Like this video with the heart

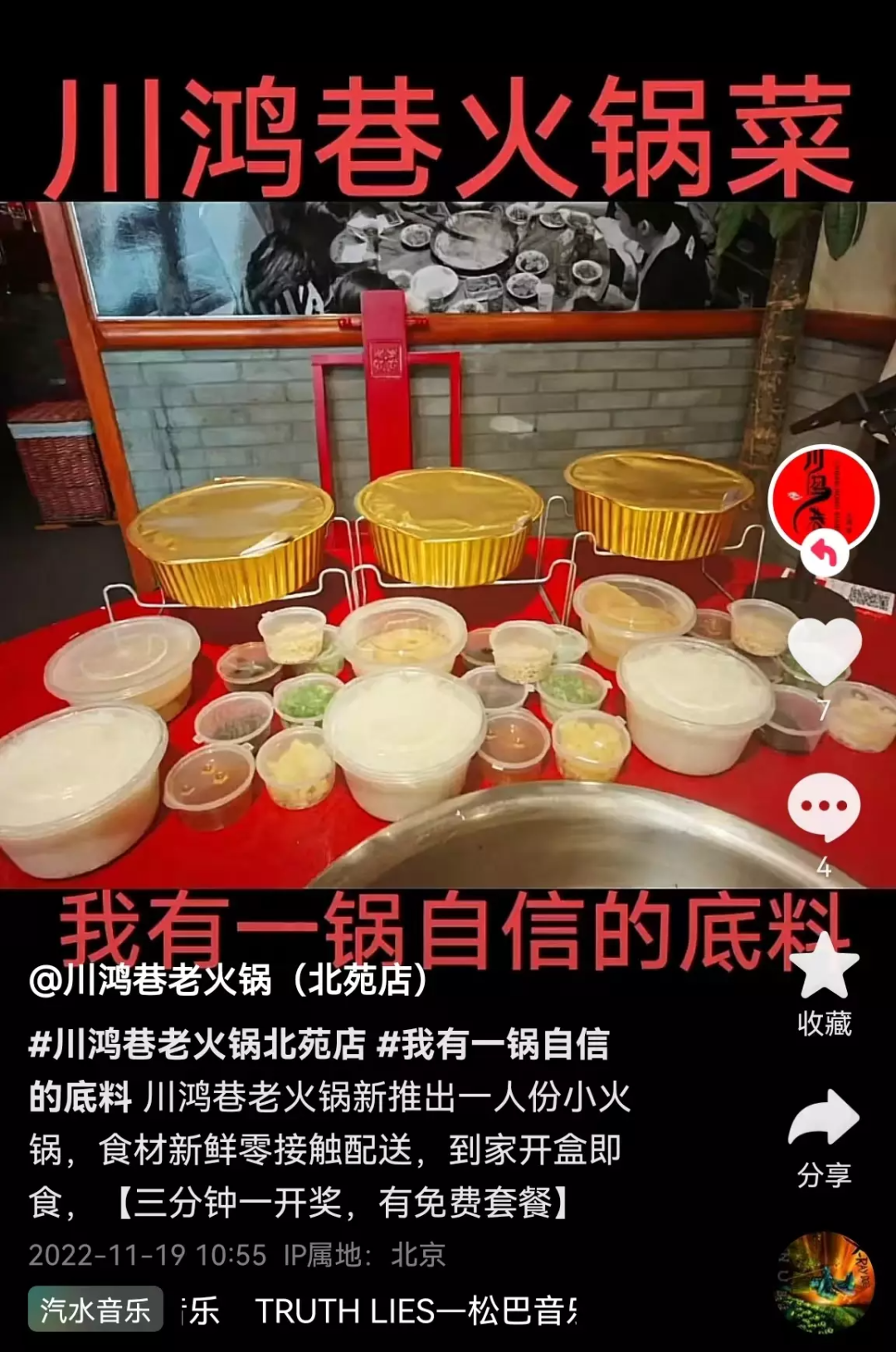point(824,652)
